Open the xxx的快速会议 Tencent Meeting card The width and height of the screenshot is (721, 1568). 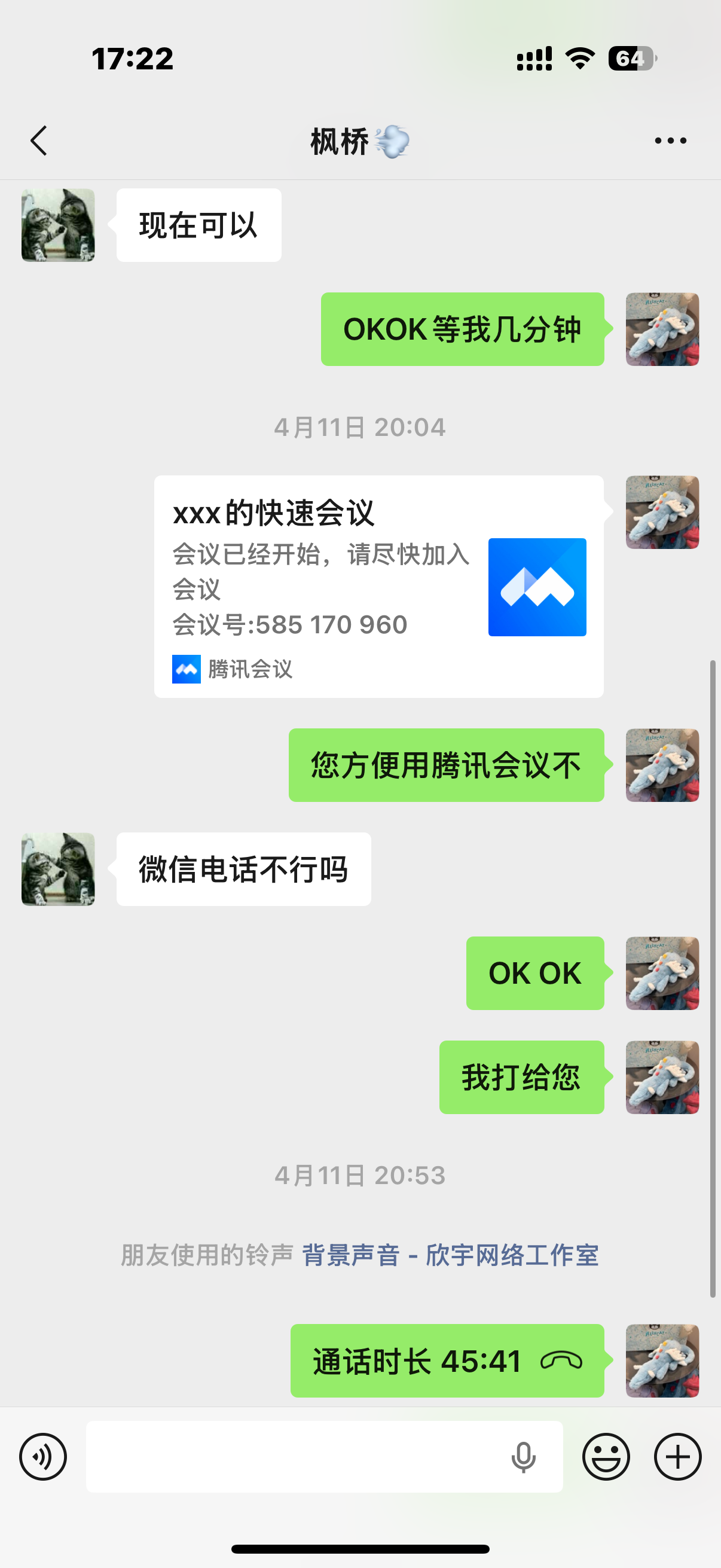click(x=378, y=586)
